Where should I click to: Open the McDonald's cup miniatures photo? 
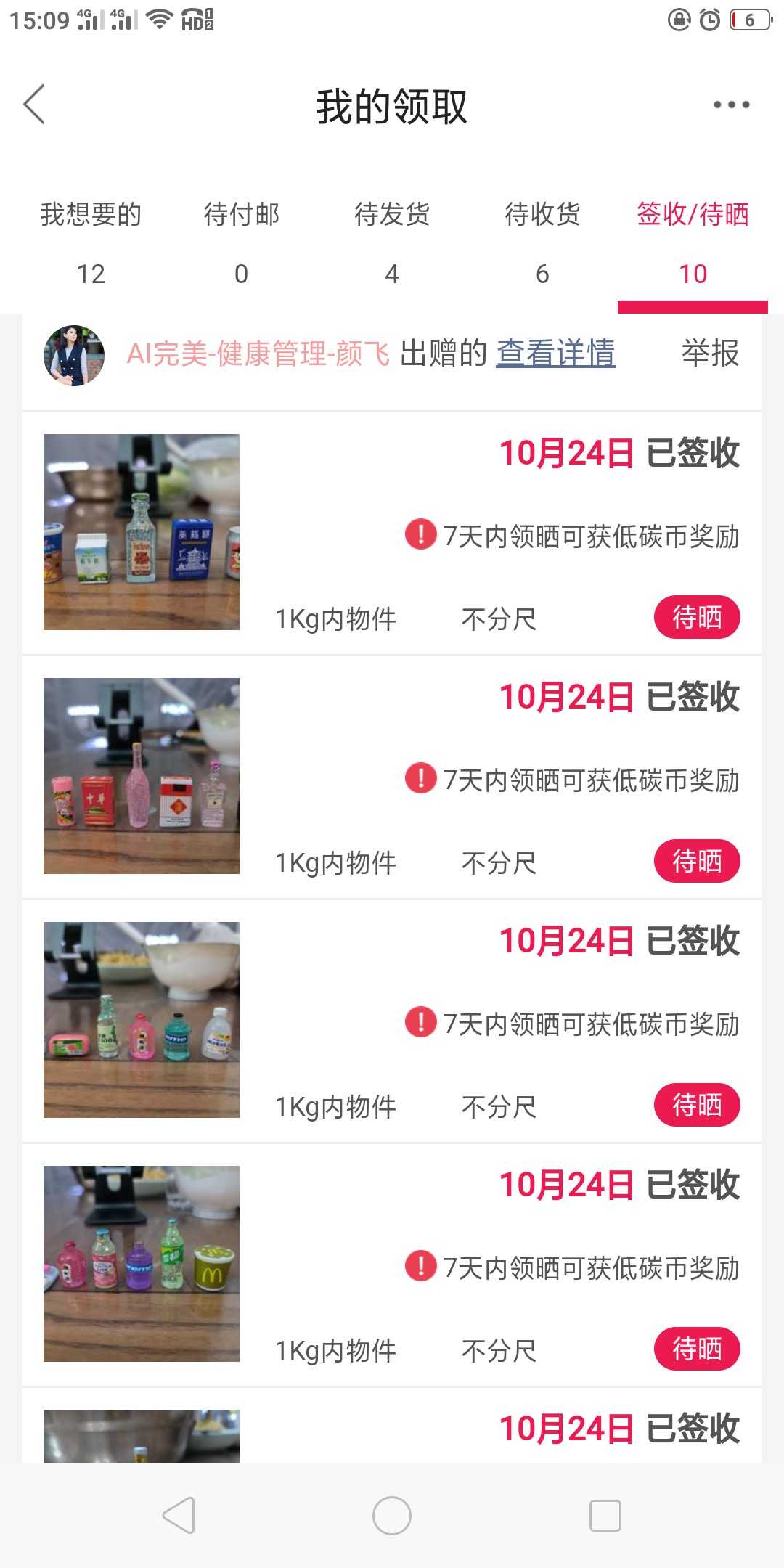(x=142, y=1264)
